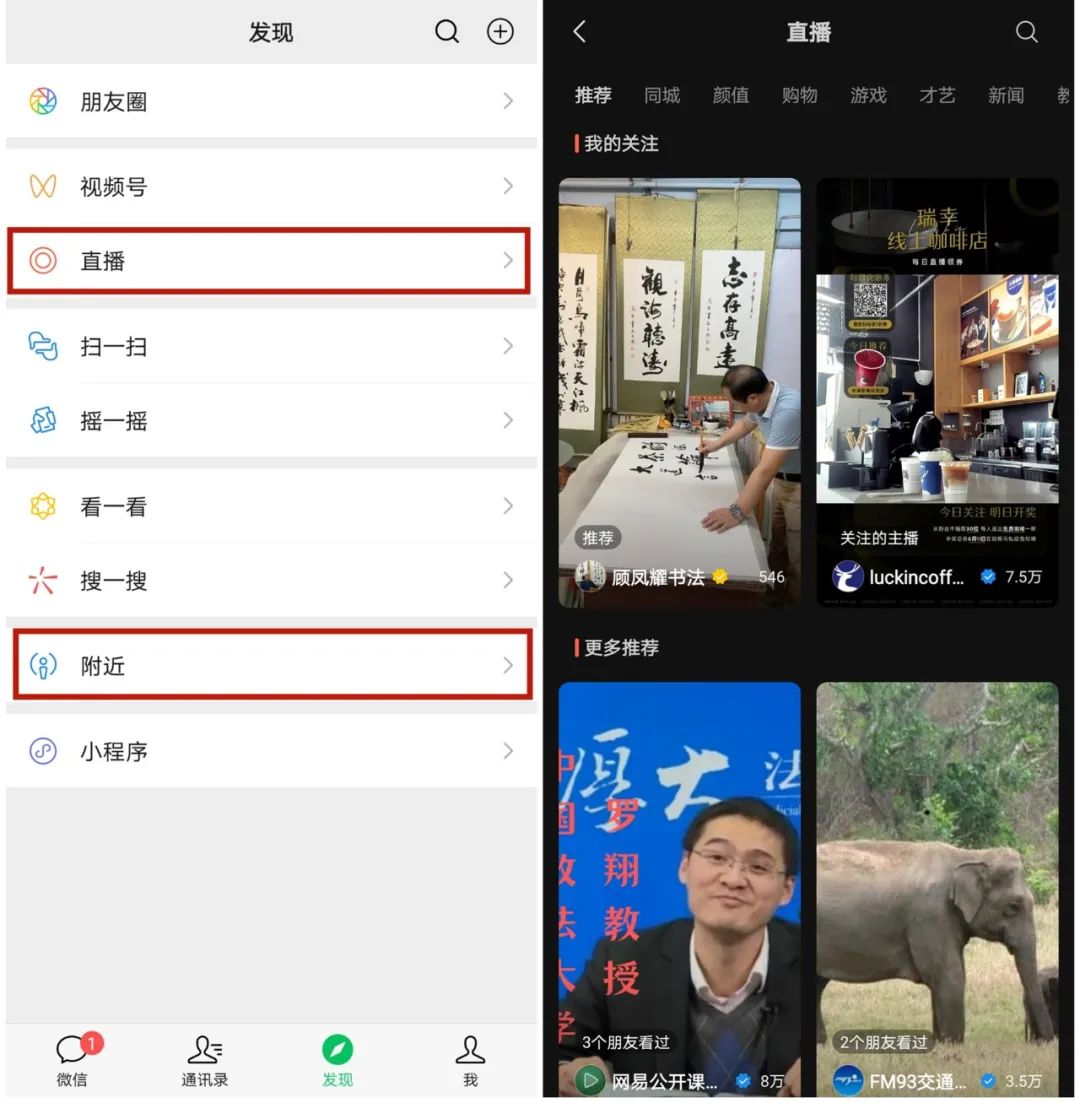This screenshot has height=1103, width=1080.
Task: Open 看一看 Top Stories
Action: (x=270, y=506)
